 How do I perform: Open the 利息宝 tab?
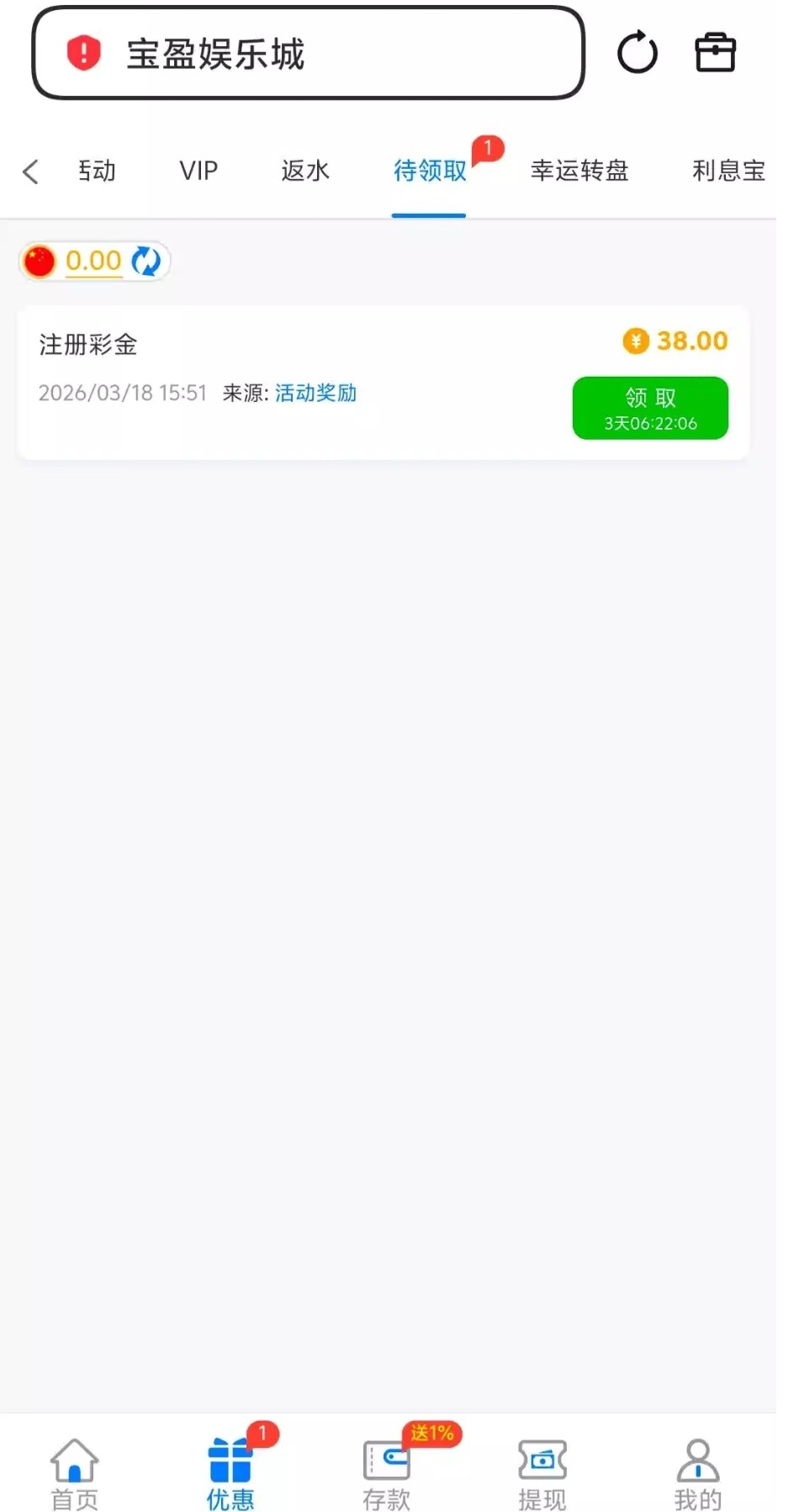point(727,171)
